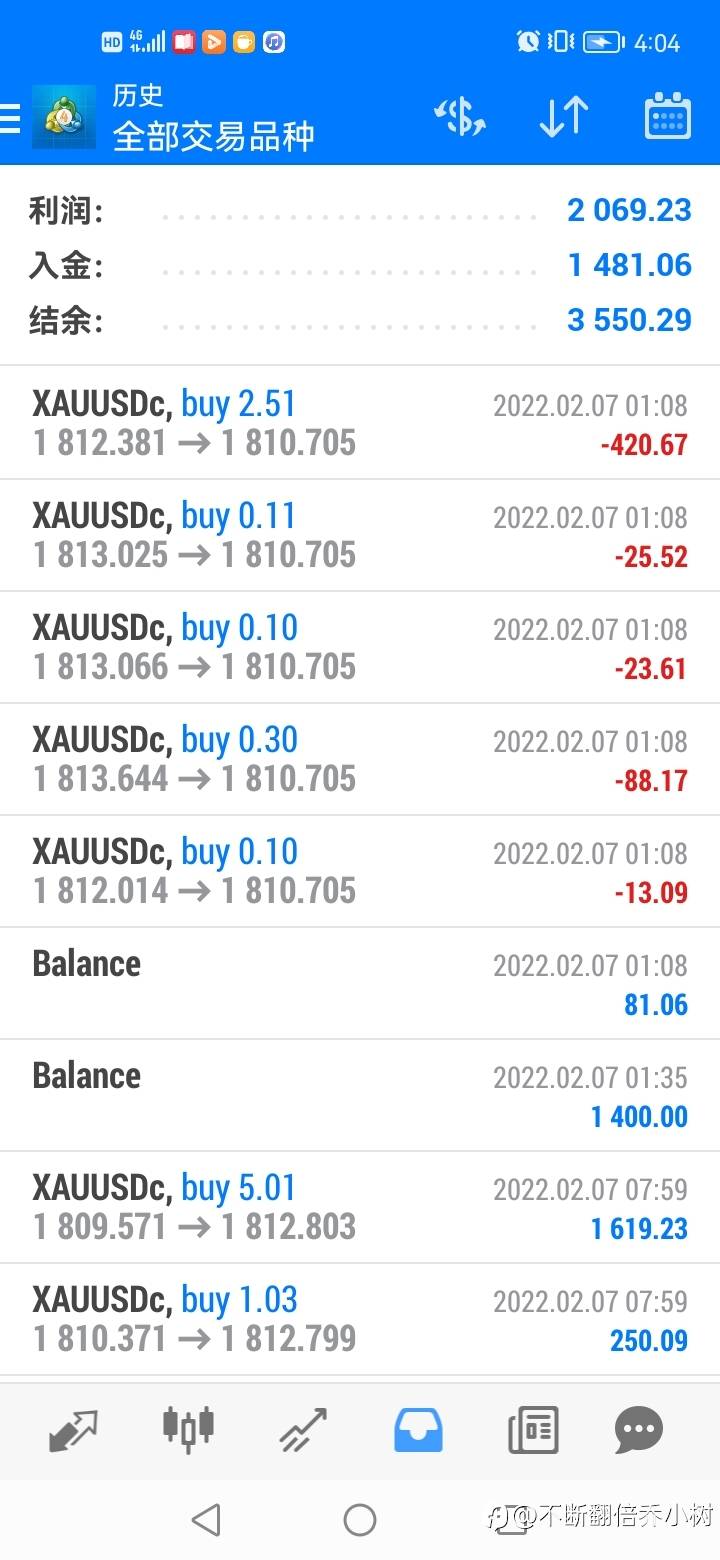Tap the system home button
Image resolution: width=720 pixels, height=1560 pixels.
pyautogui.click(x=360, y=1520)
